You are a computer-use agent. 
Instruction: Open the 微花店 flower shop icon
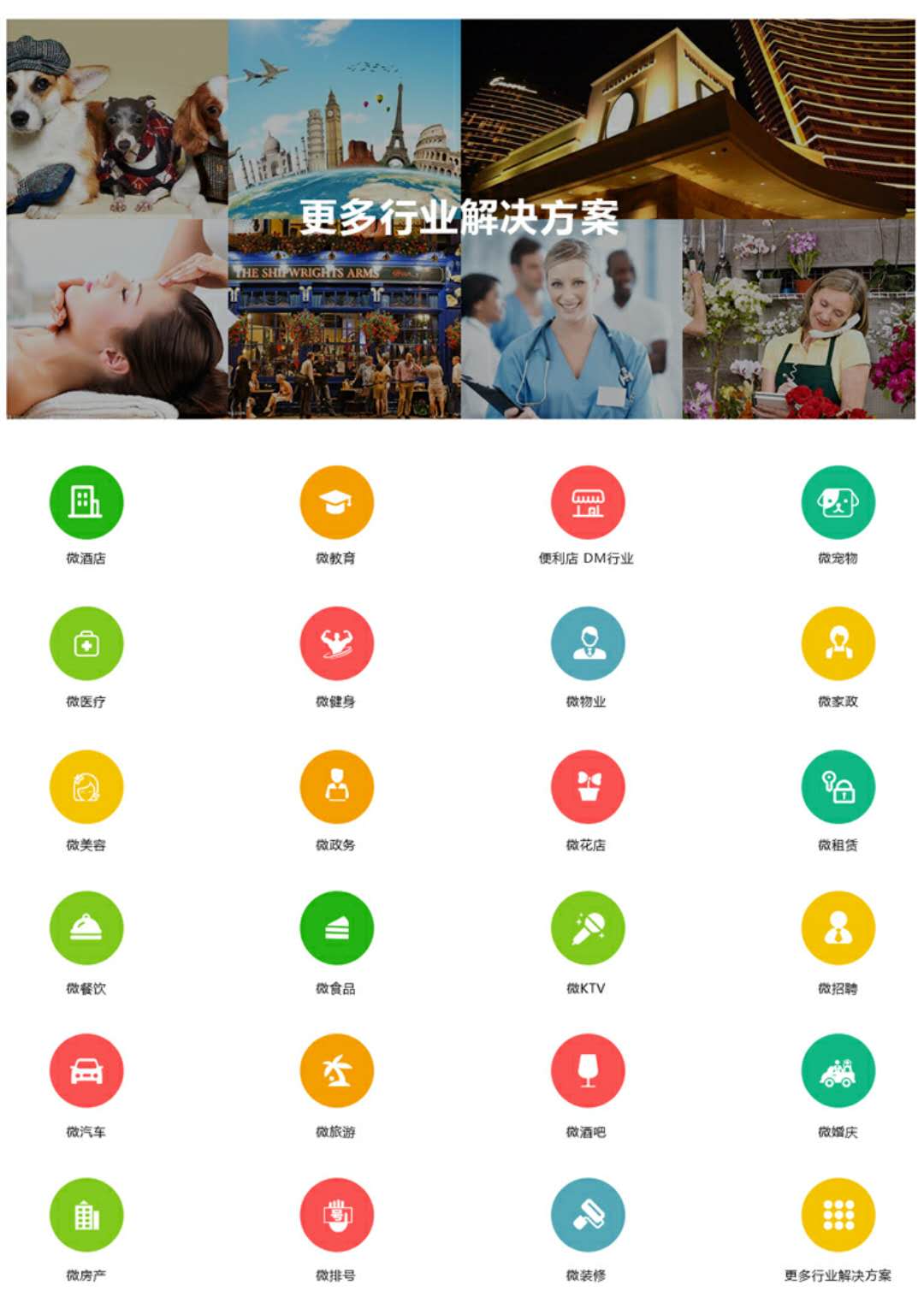point(588,787)
